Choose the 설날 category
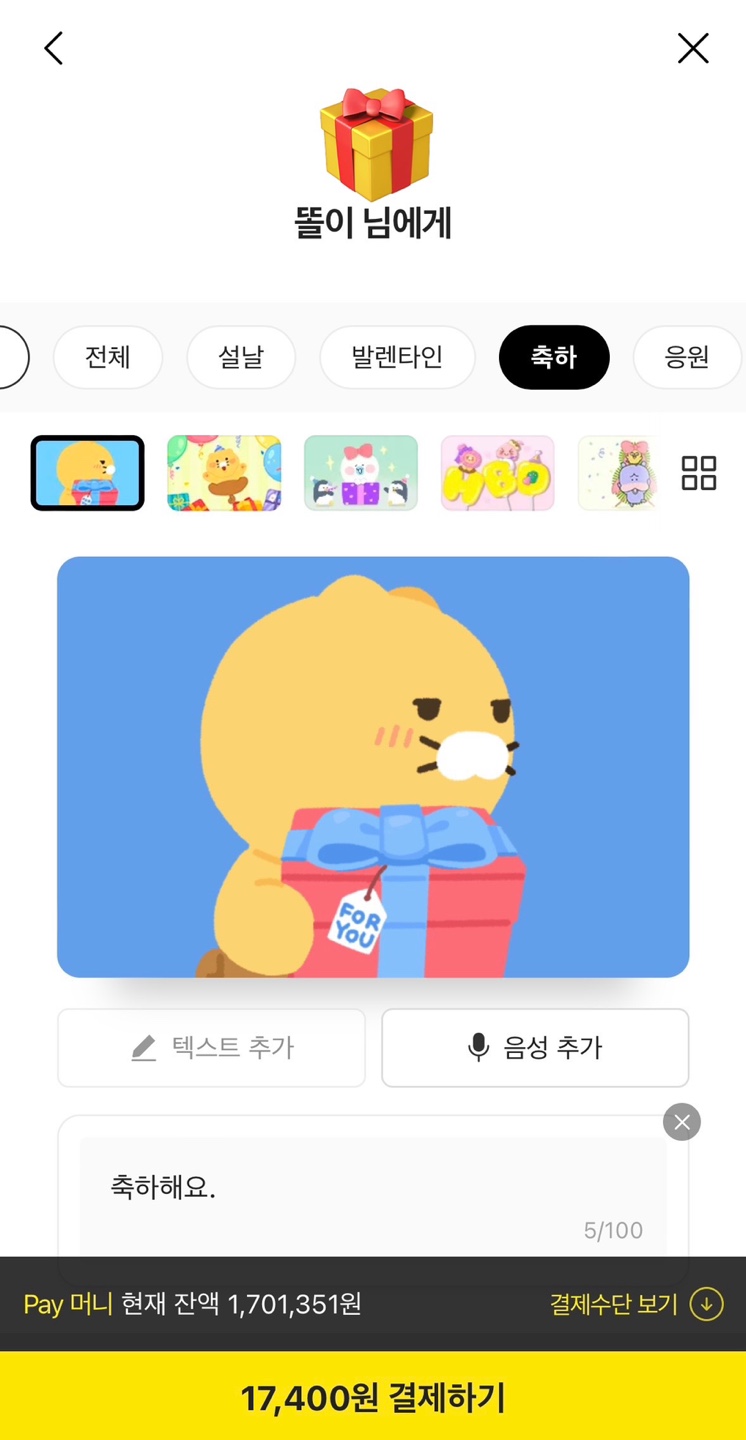The height and width of the screenshot is (1440, 746). [x=240, y=357]
